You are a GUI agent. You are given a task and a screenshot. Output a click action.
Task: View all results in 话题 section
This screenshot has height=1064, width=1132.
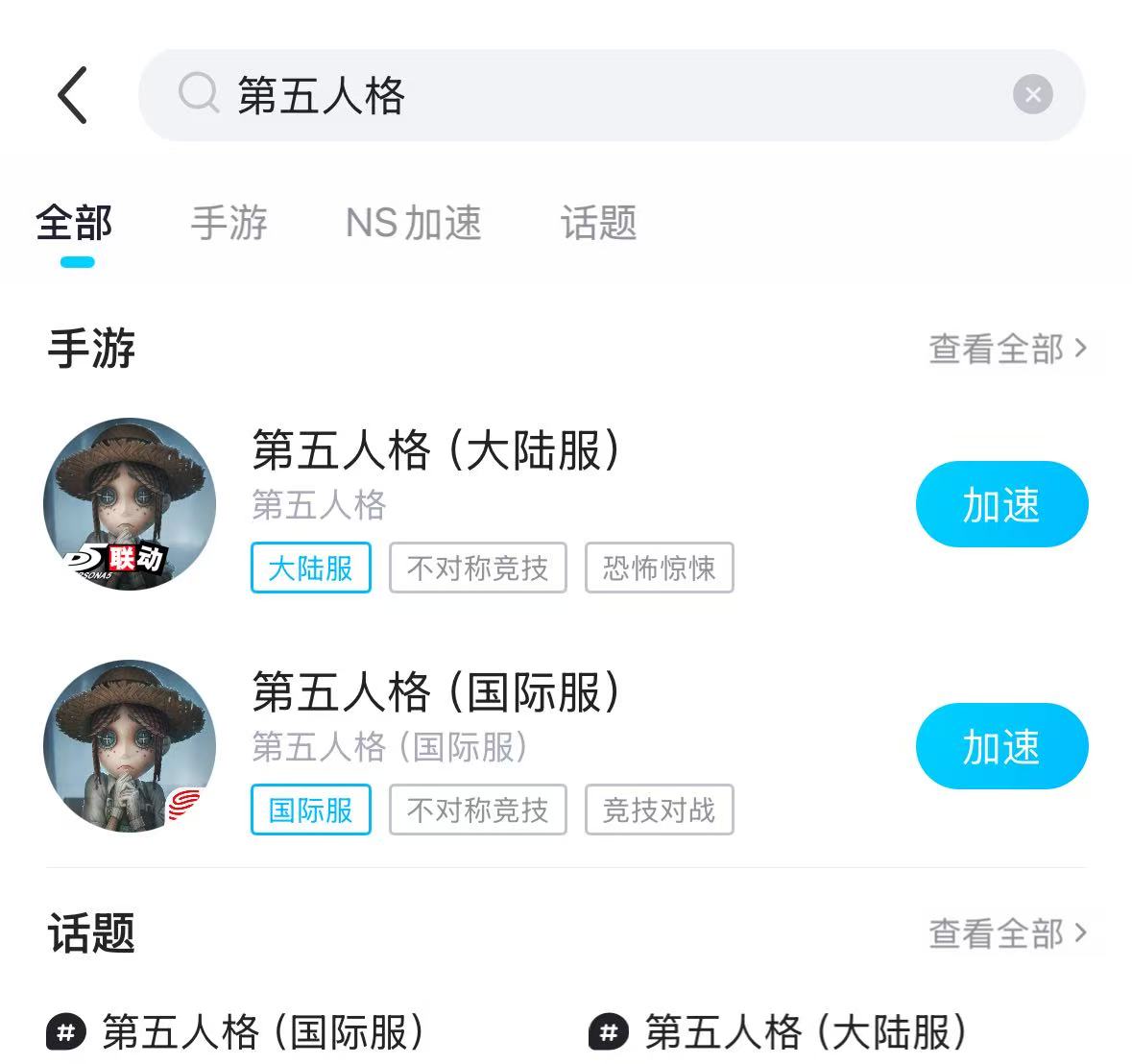point(1007,932)
